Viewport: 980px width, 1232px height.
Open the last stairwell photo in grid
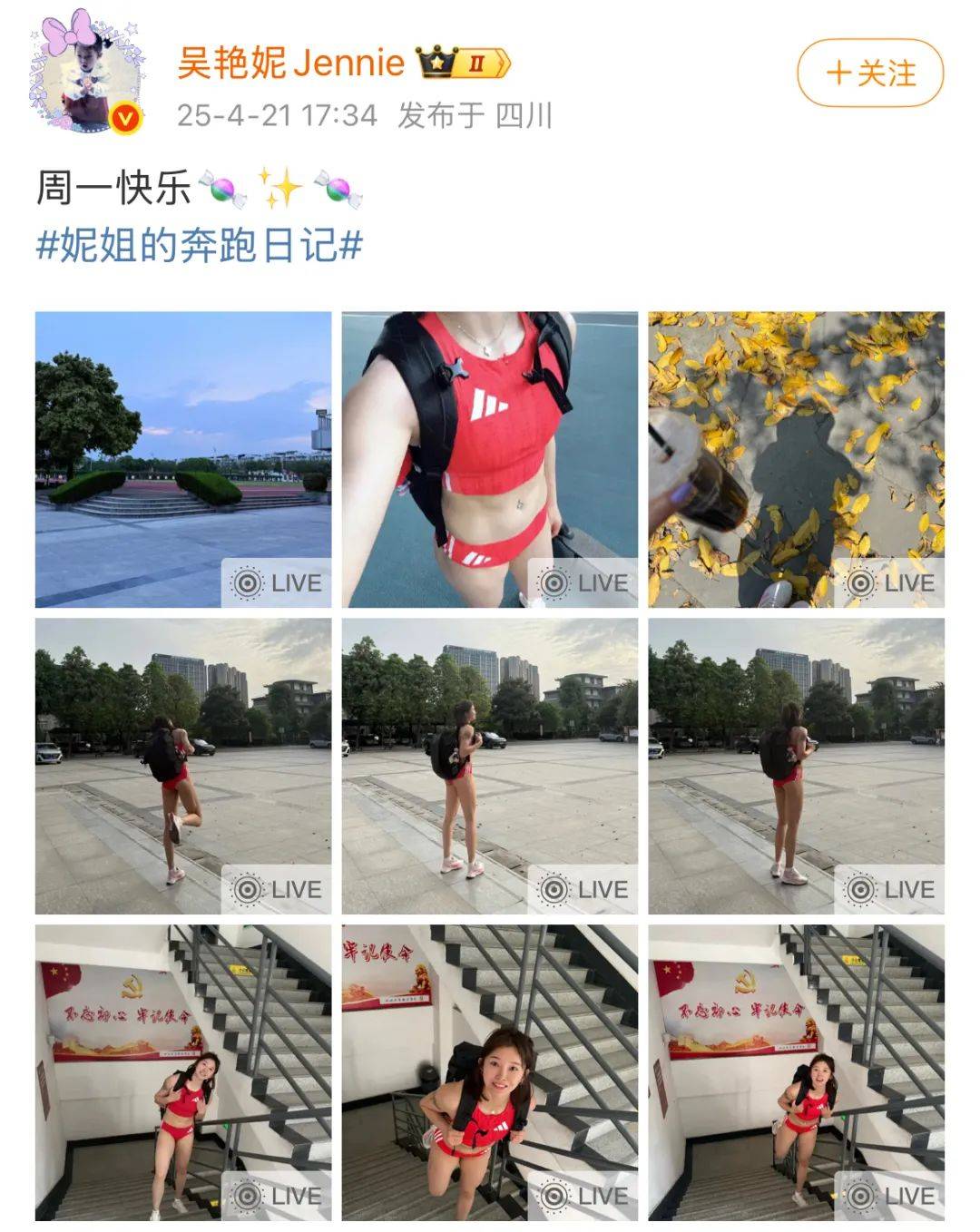point(796,1072)
